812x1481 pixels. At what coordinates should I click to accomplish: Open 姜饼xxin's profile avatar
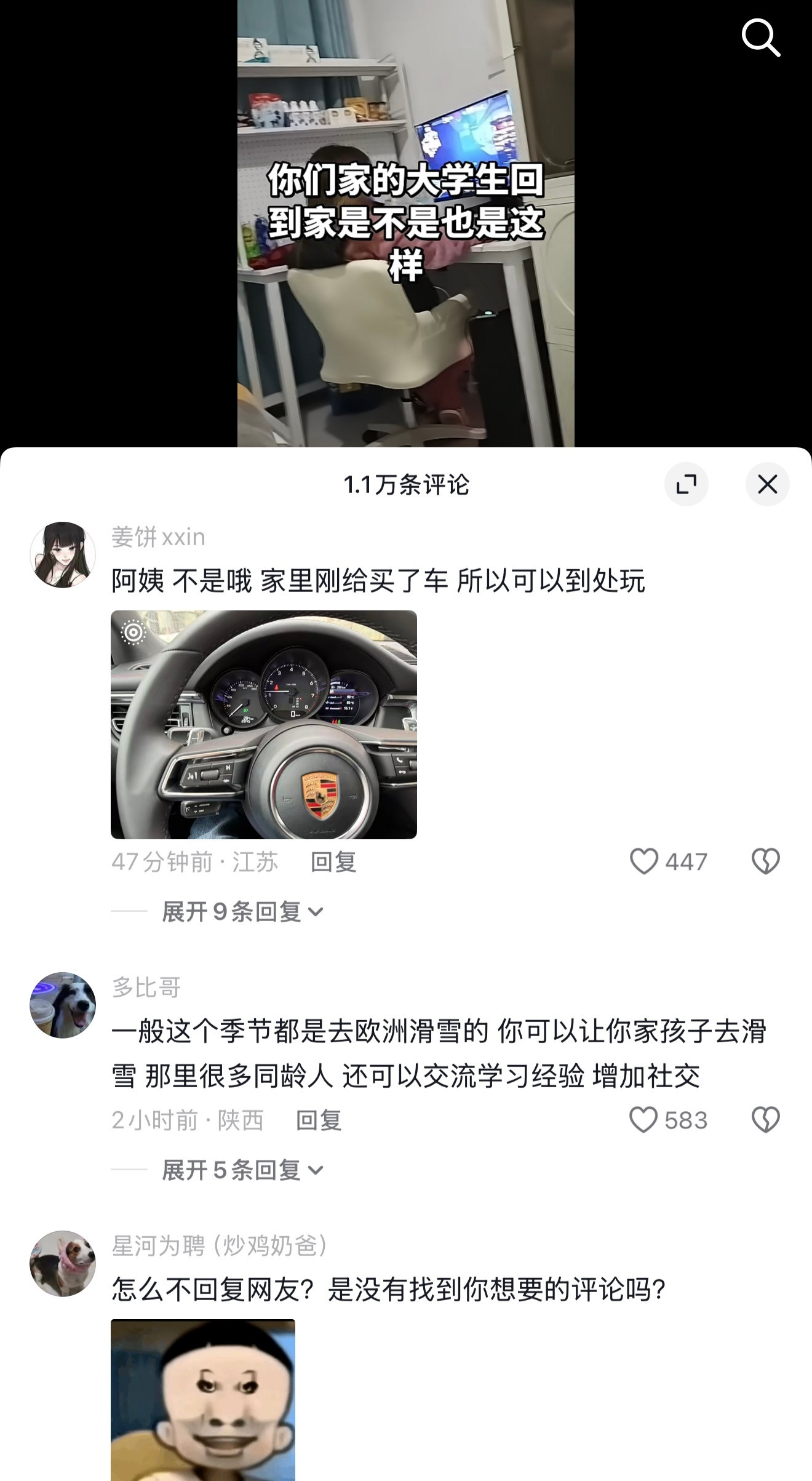tap(63, 553)
